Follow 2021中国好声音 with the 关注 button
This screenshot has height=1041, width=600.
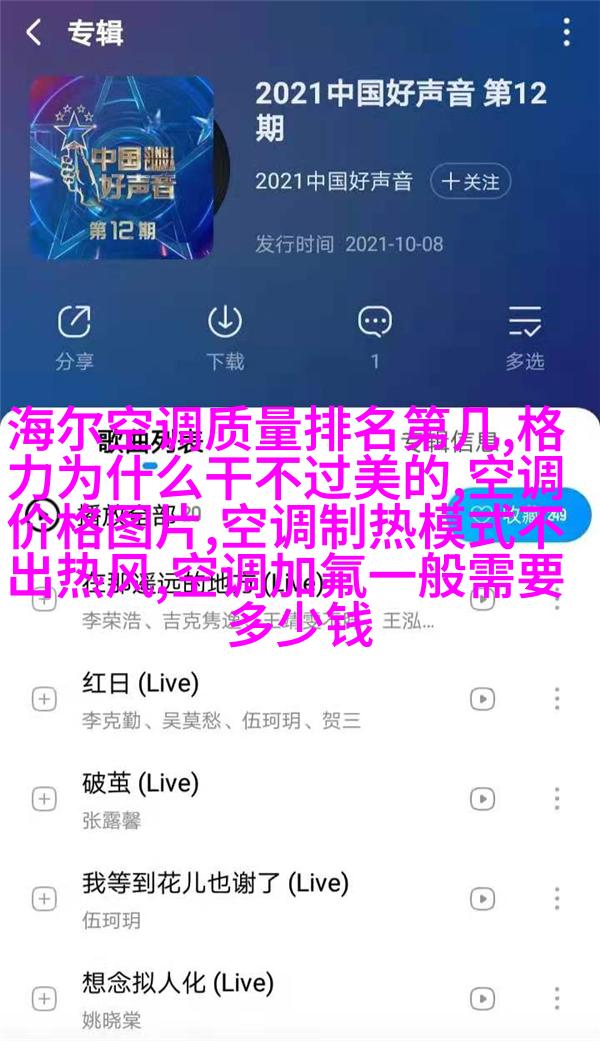(471, 182)
